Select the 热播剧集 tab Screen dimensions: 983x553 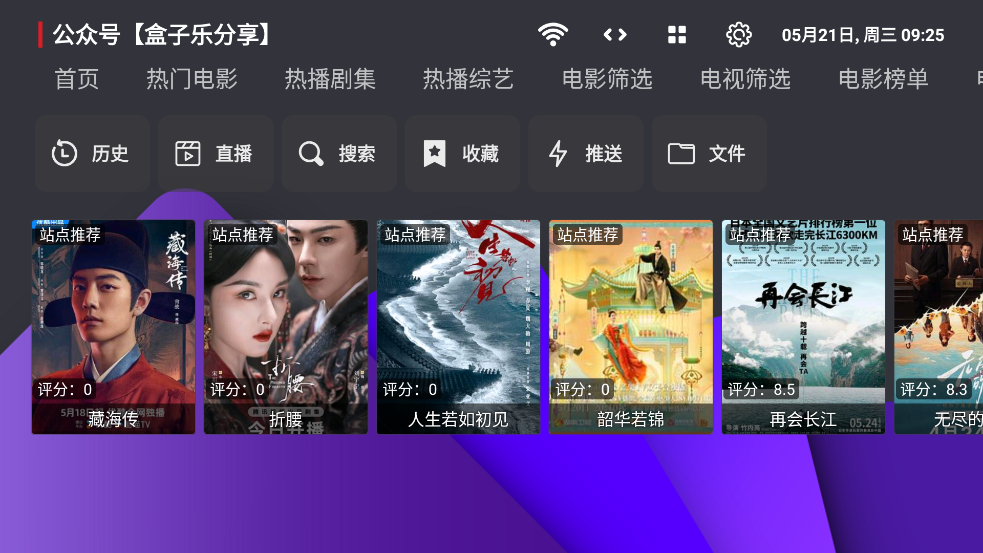click(x=330, y=79)
